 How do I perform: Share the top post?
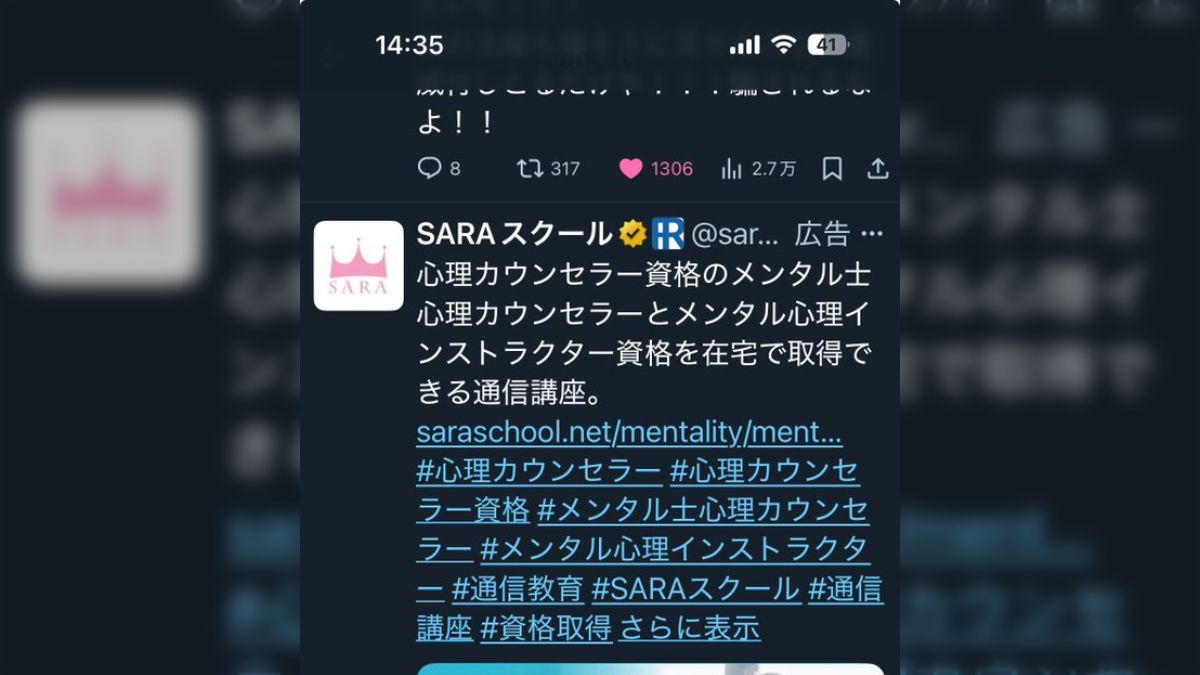(x=877, y=169)
